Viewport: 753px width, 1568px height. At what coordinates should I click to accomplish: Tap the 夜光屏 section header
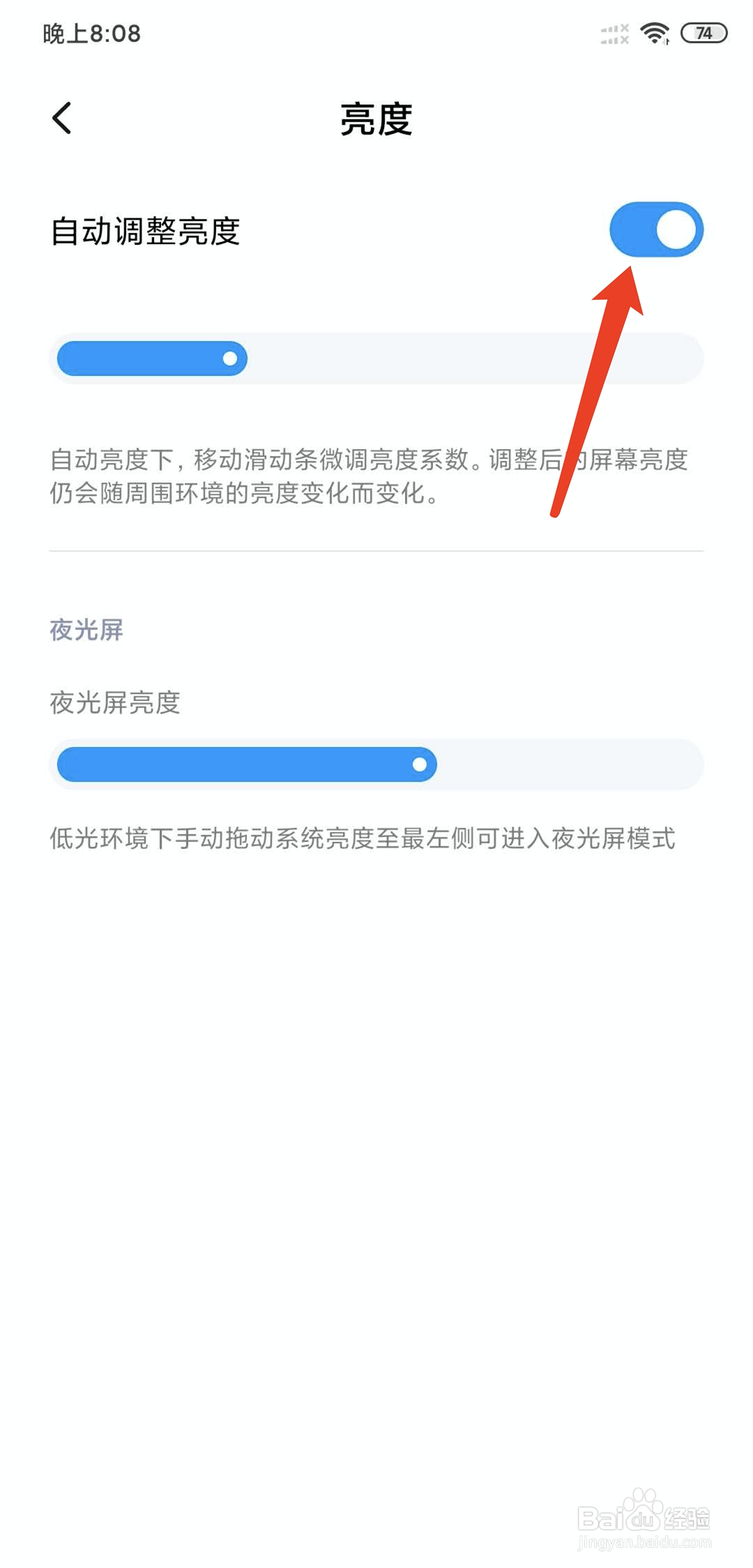(86, 630)
